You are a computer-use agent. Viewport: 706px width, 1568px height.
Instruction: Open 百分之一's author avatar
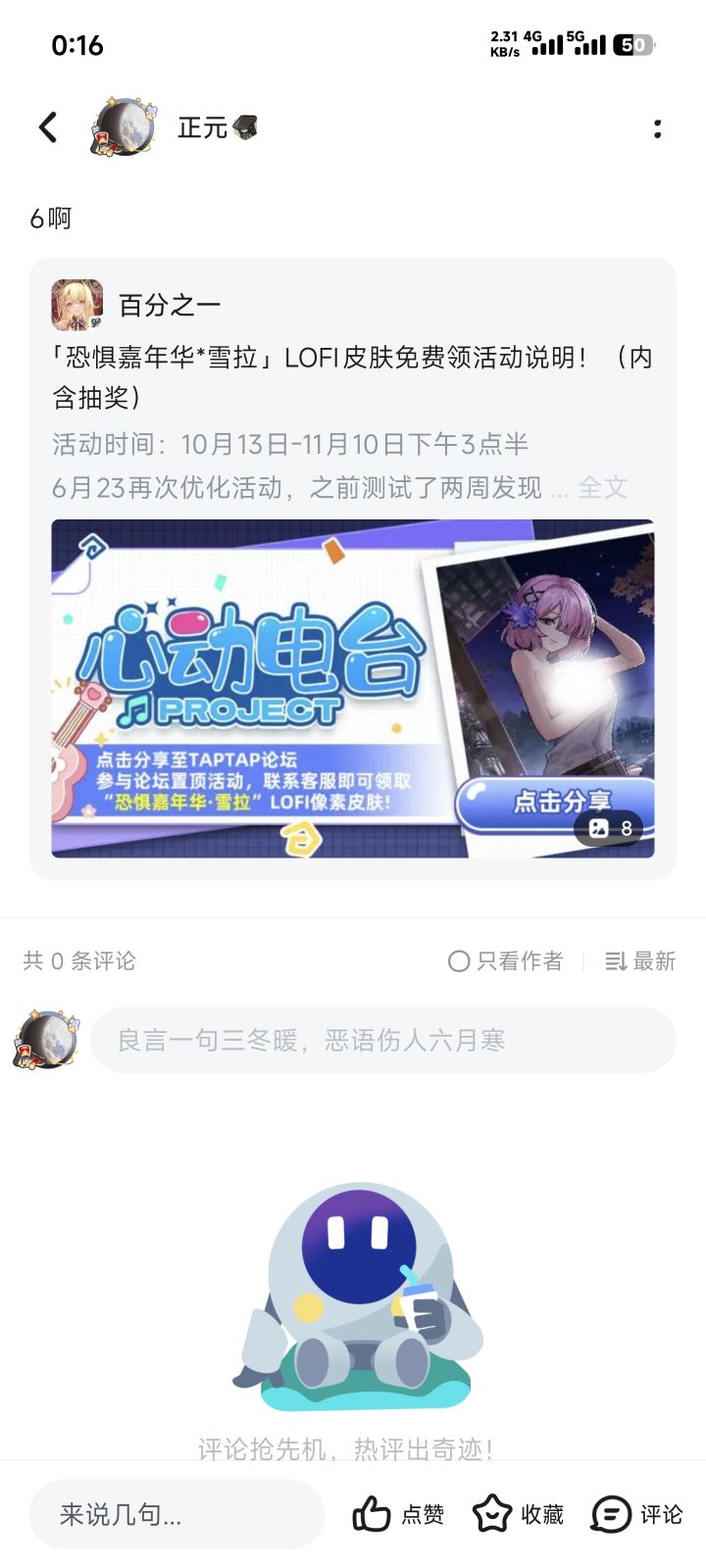click(76, 305)
